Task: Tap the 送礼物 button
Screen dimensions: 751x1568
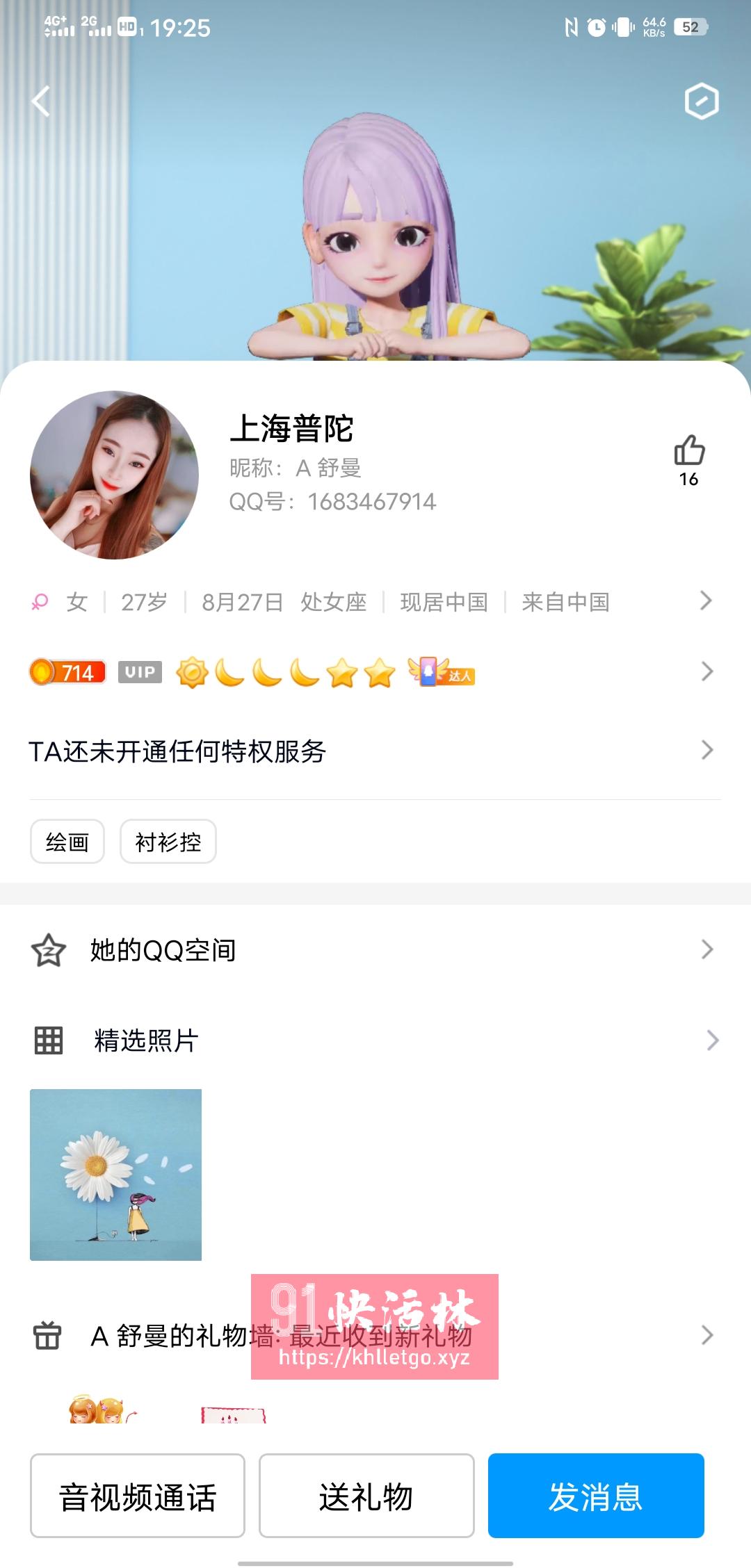Action: pos(366,1495)
